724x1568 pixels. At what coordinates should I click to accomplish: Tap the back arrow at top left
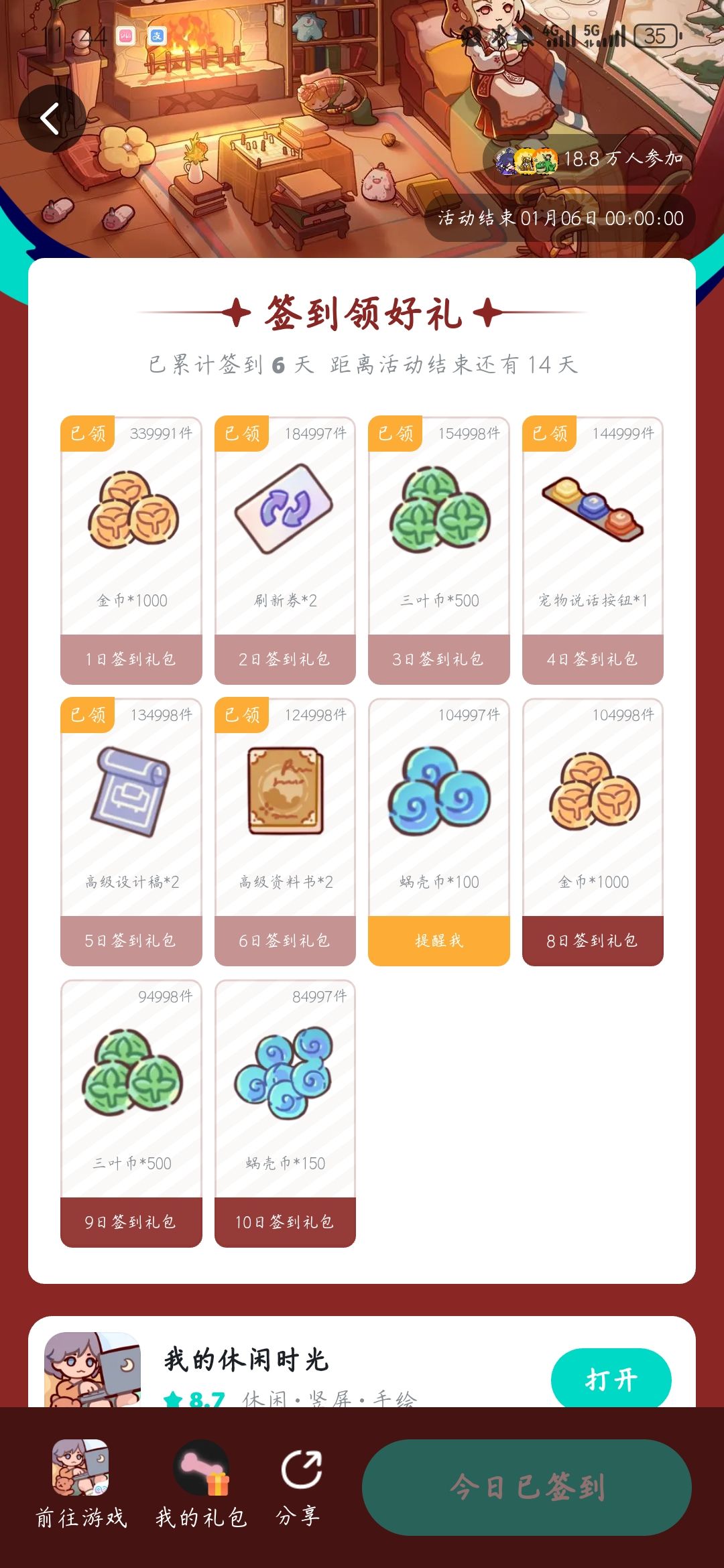[x=49, y=118]
